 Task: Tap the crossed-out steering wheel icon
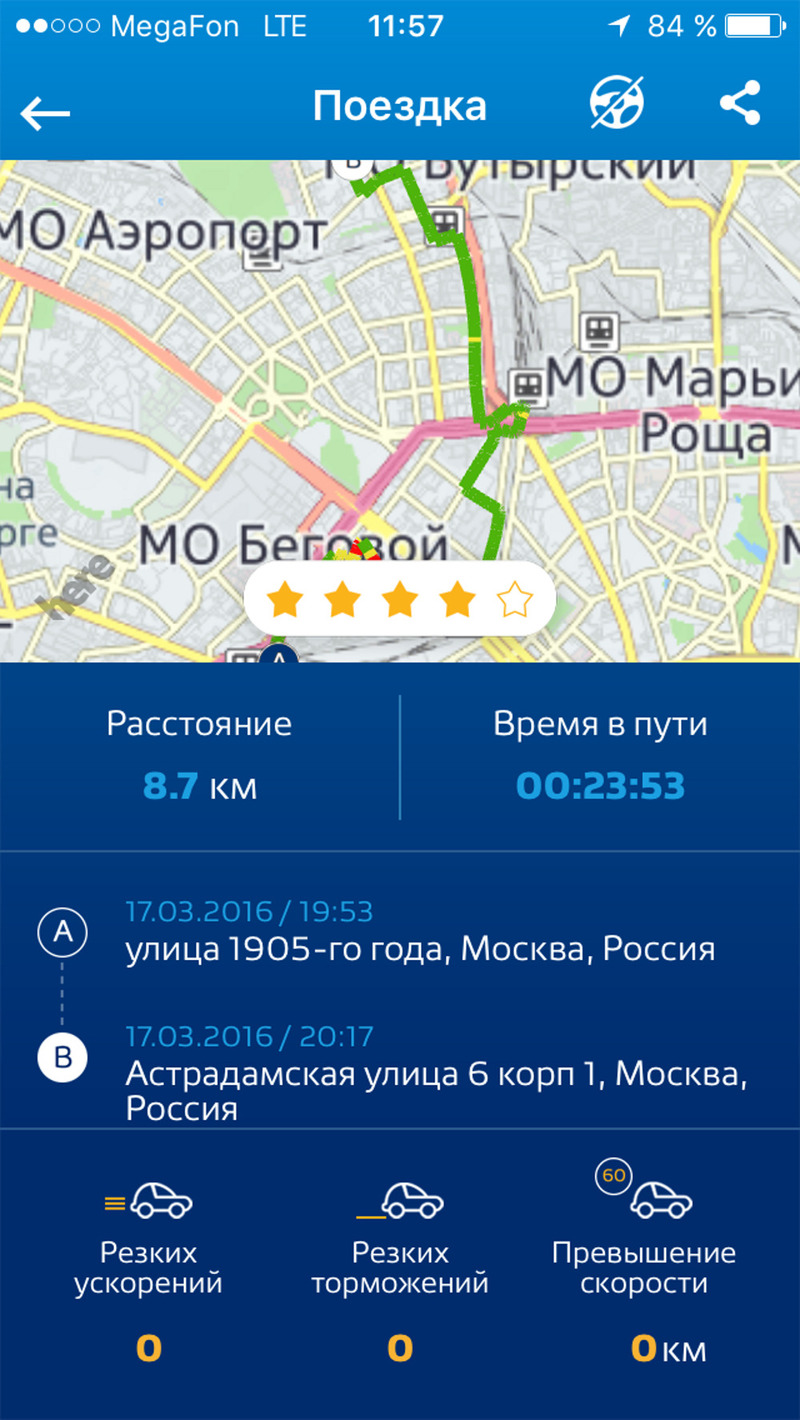pyautogui.click(x=616, y=104)
